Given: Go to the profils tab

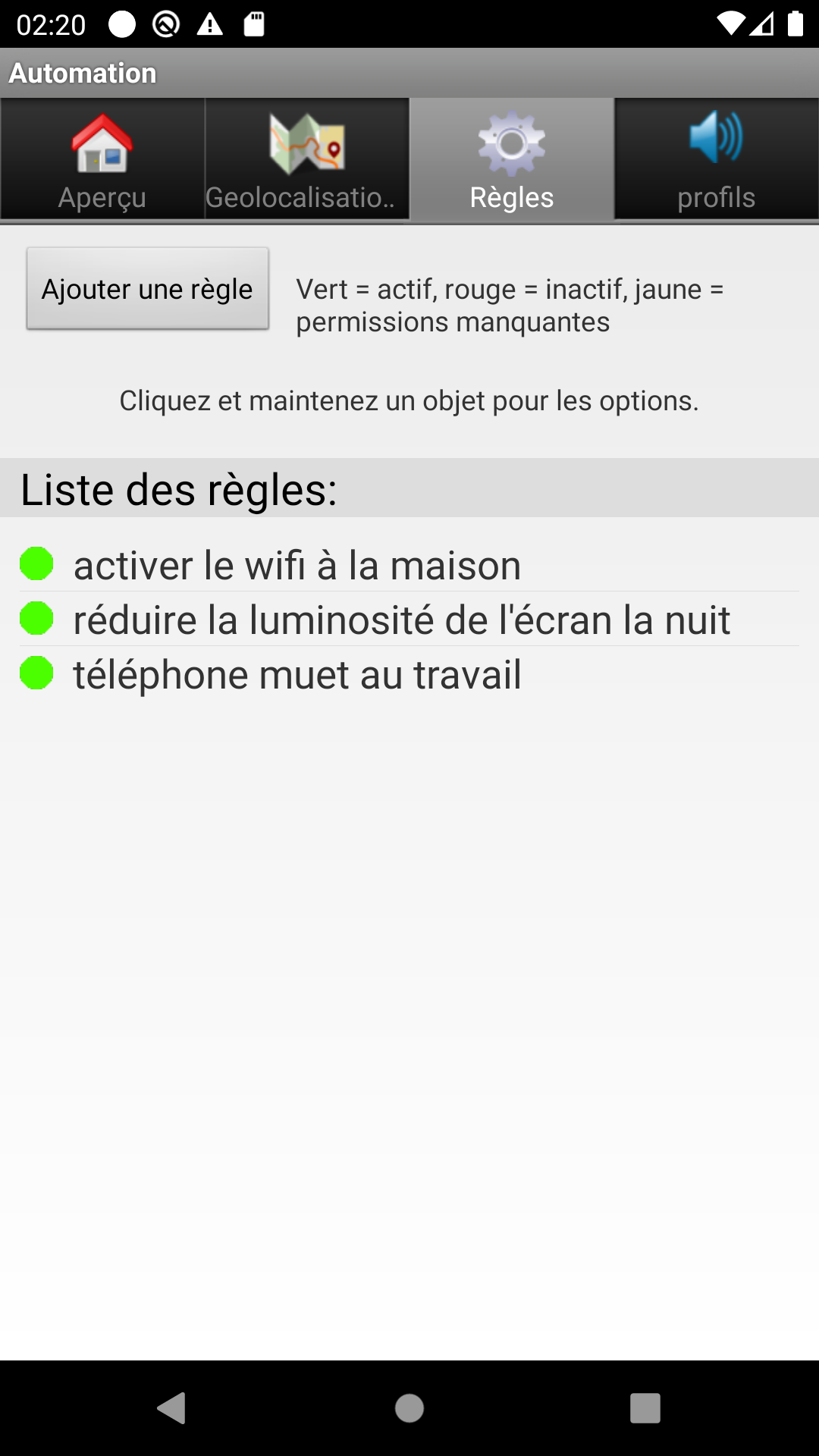Looking at the screenshot, I should [x=717, y=160].
